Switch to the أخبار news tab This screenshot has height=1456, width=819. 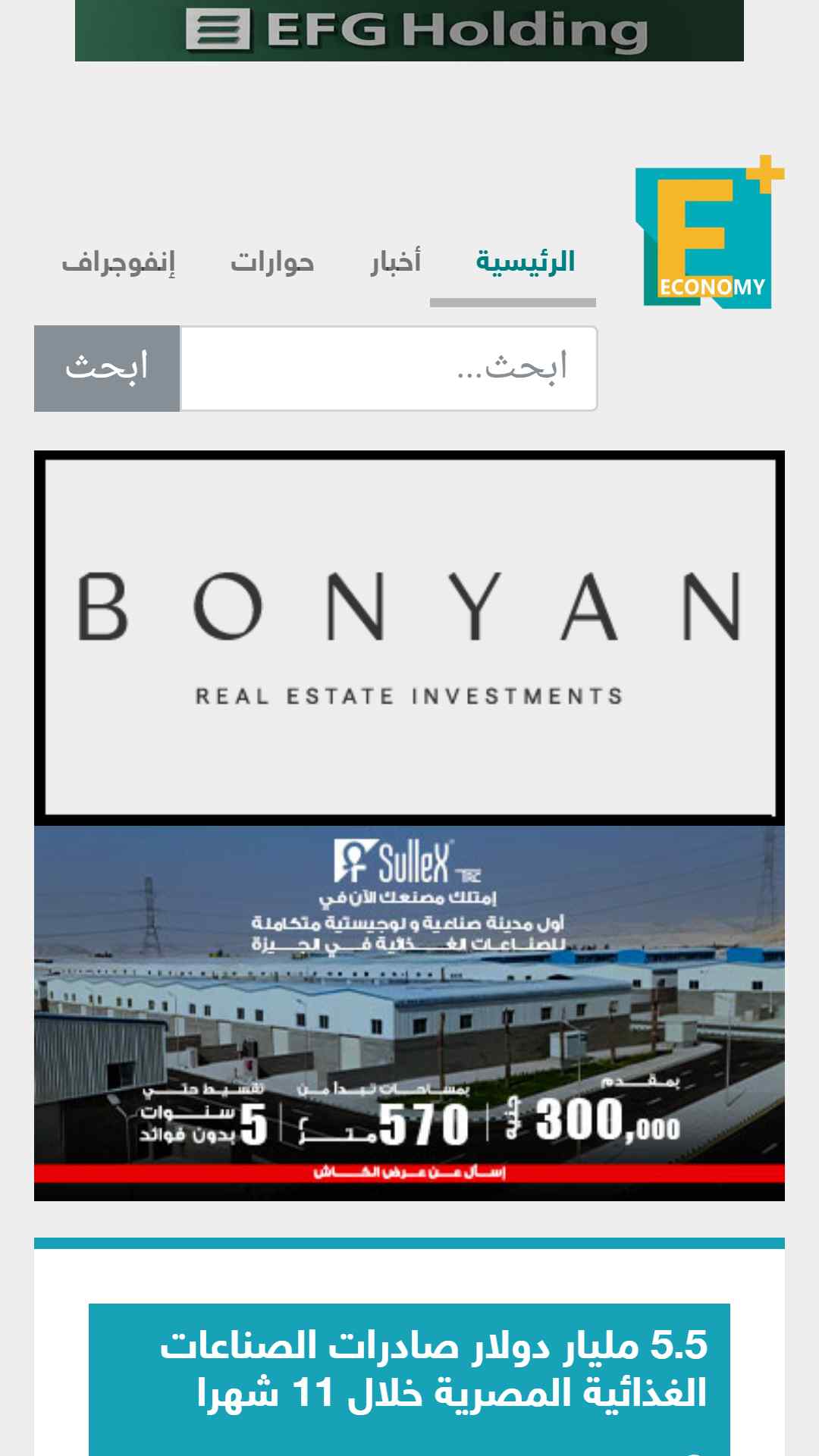(x=395, y=262)
